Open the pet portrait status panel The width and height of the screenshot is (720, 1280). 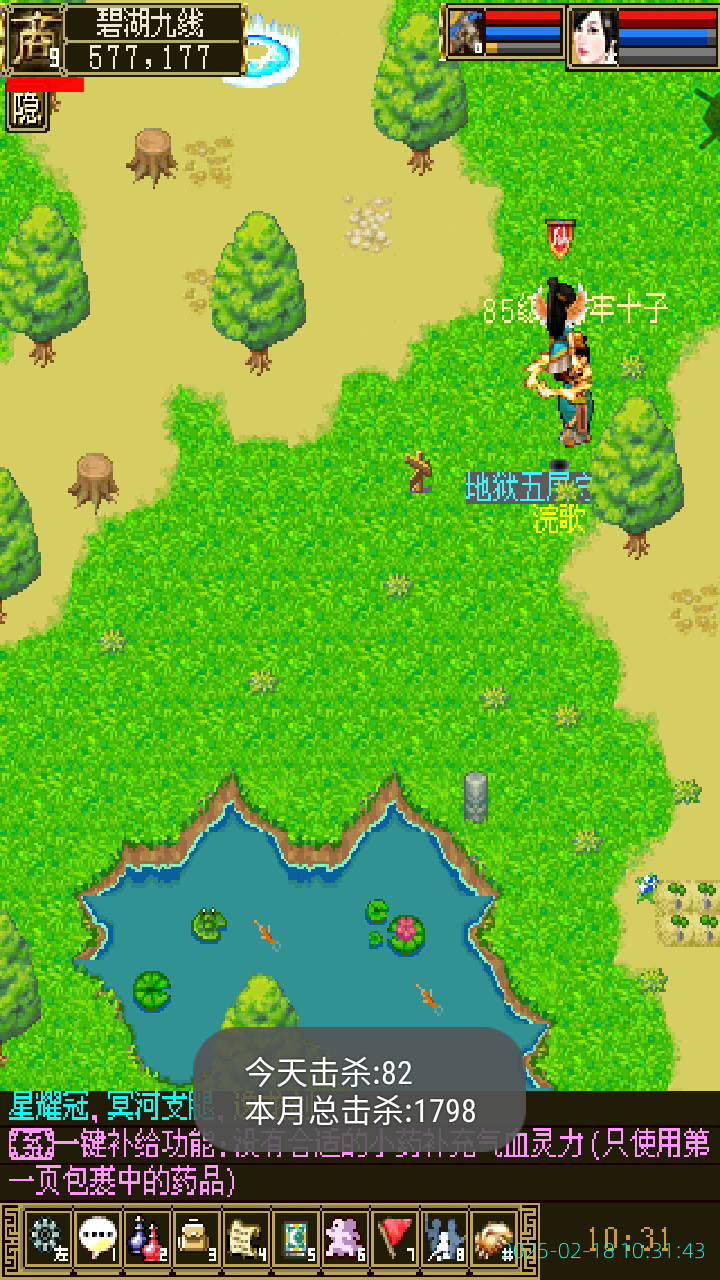click(465, 33)
